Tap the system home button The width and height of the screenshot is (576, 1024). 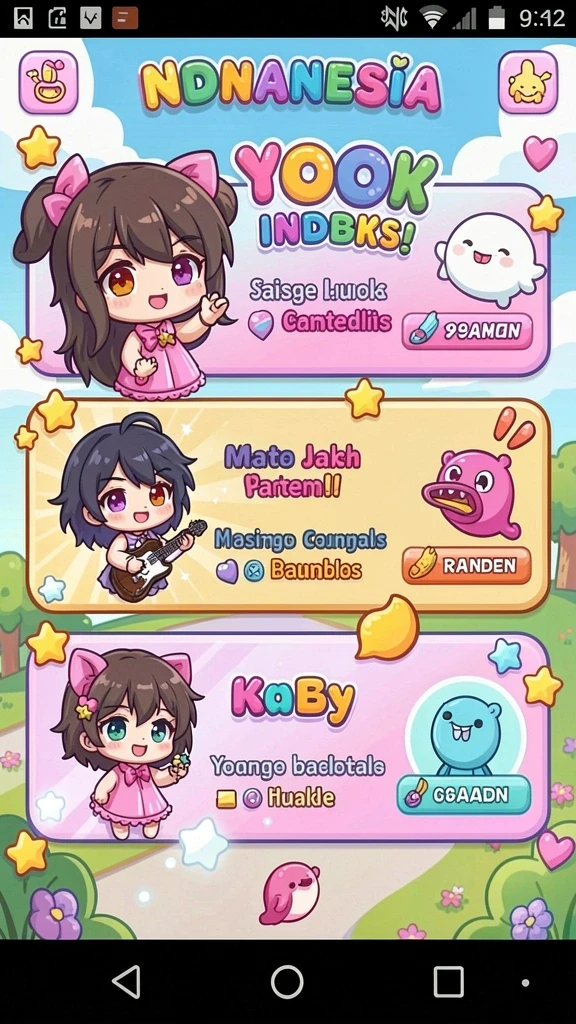pos(287,982)
